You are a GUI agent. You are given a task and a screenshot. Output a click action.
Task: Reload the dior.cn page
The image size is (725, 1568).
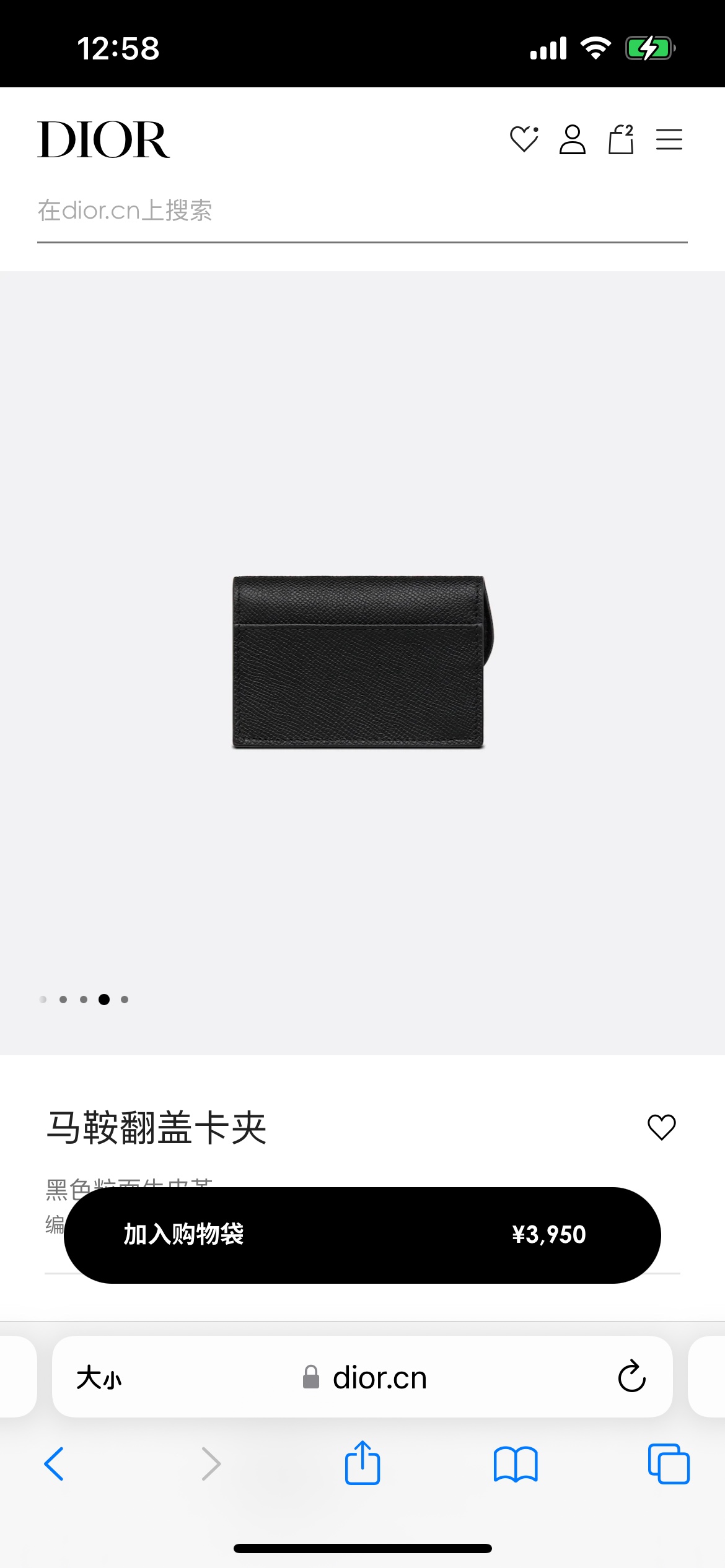pyautogui.click(x=631, y=1377)
